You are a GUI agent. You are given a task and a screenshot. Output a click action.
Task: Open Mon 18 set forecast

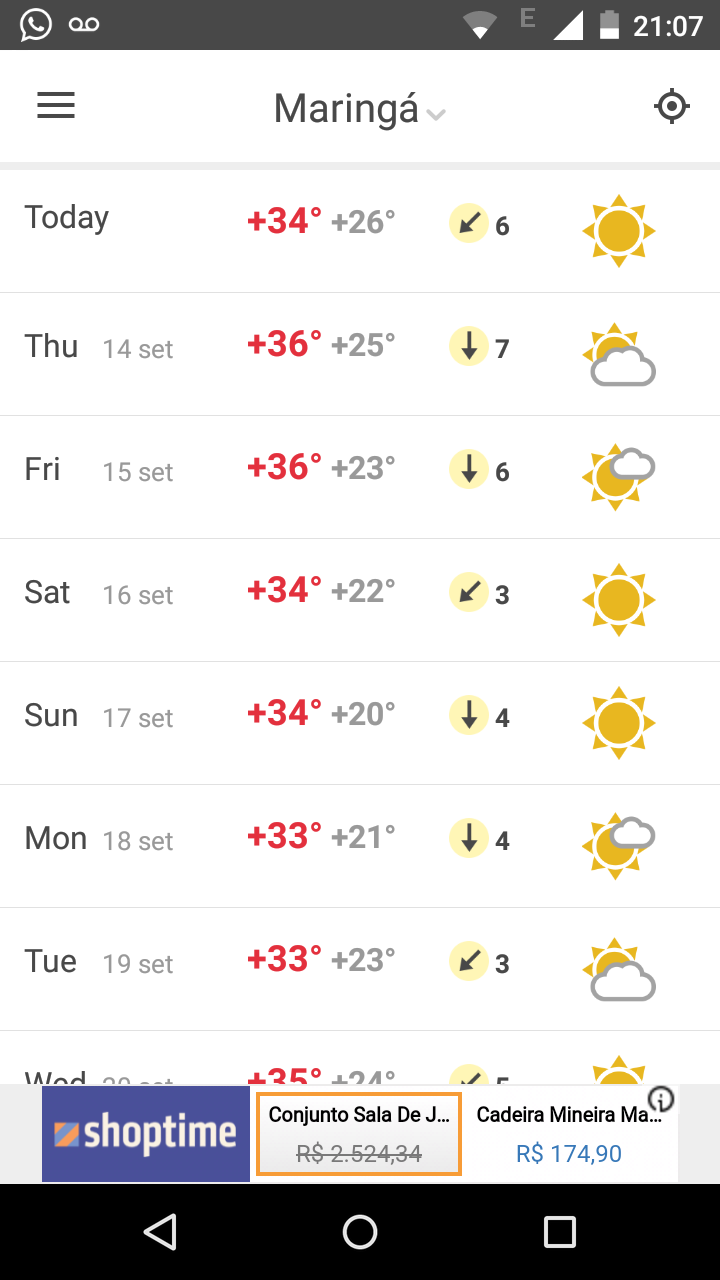coord(360,846)
